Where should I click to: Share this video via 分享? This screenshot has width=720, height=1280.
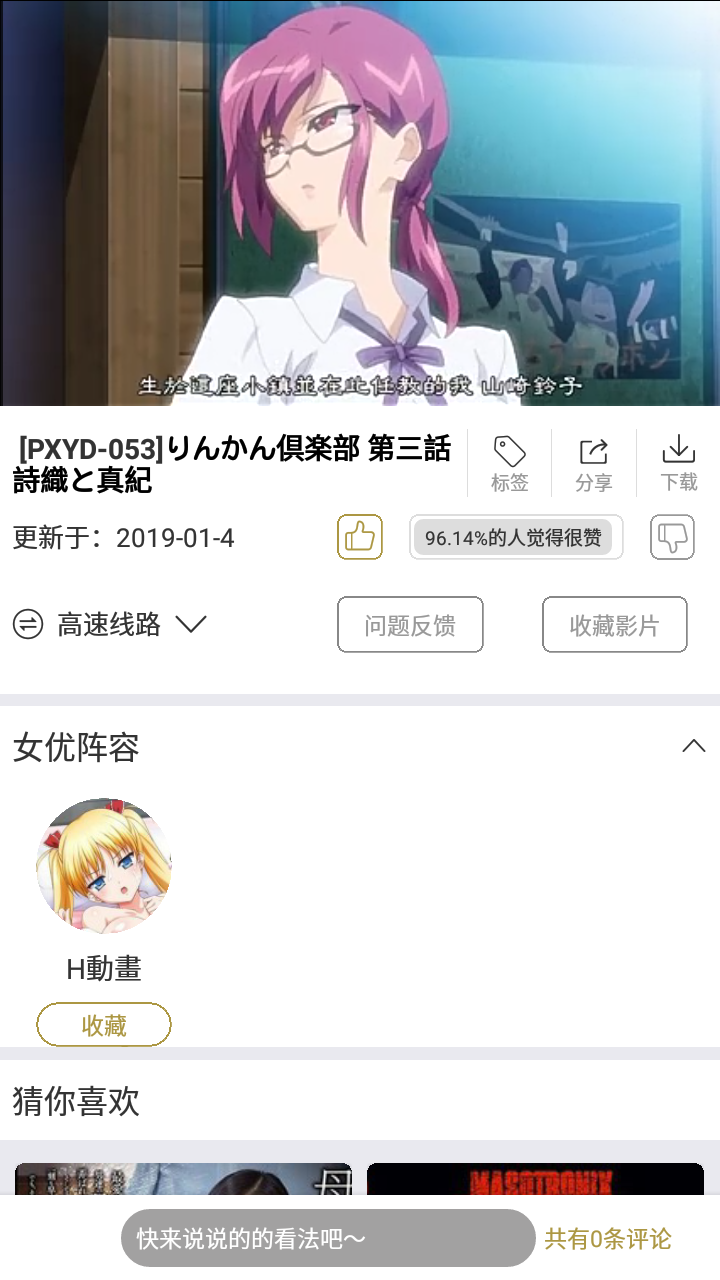pyautogui.click(x=593, y=463)
